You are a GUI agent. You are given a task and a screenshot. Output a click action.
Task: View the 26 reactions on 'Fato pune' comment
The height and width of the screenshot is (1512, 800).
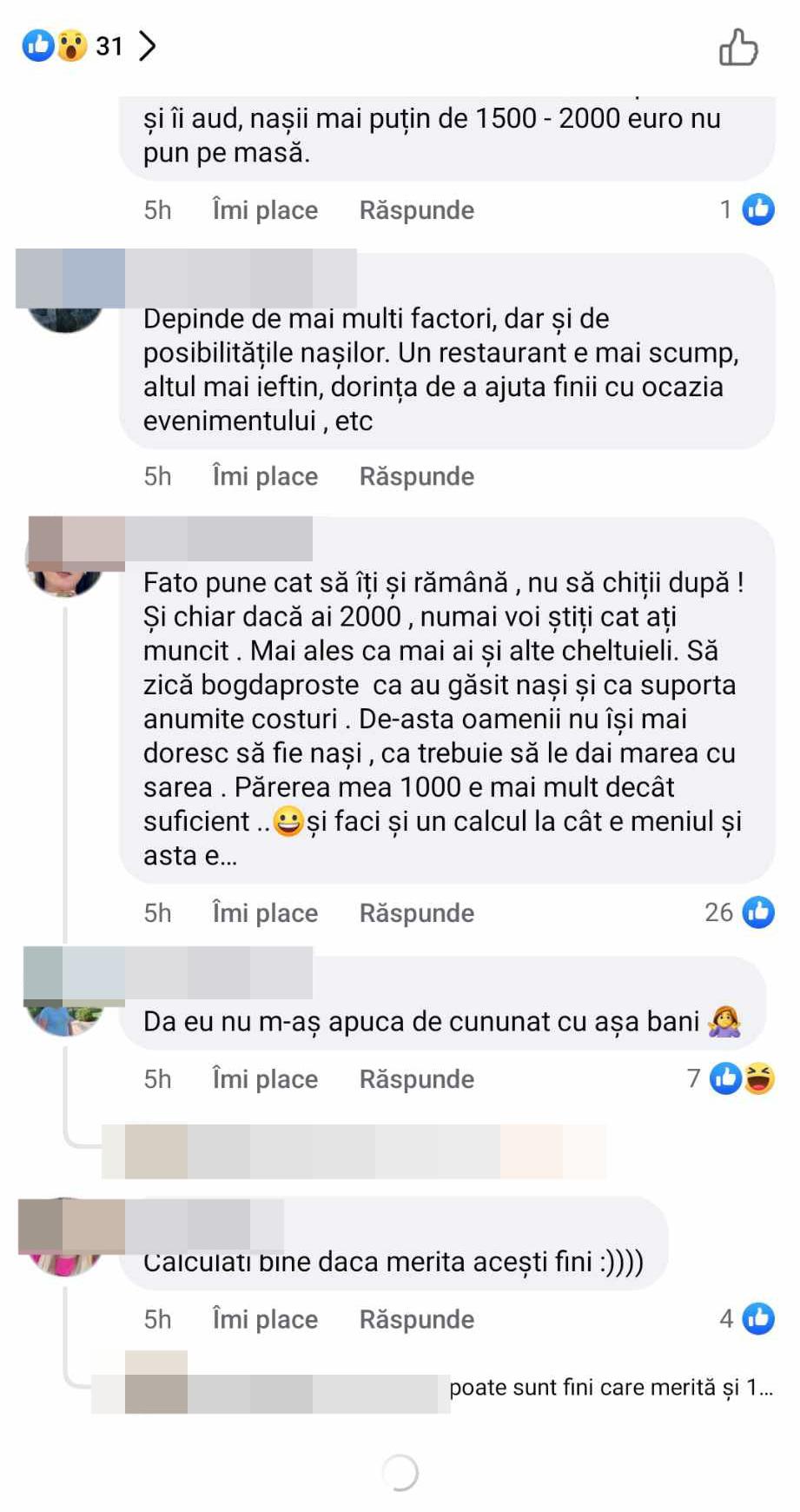tap(740, 912)
